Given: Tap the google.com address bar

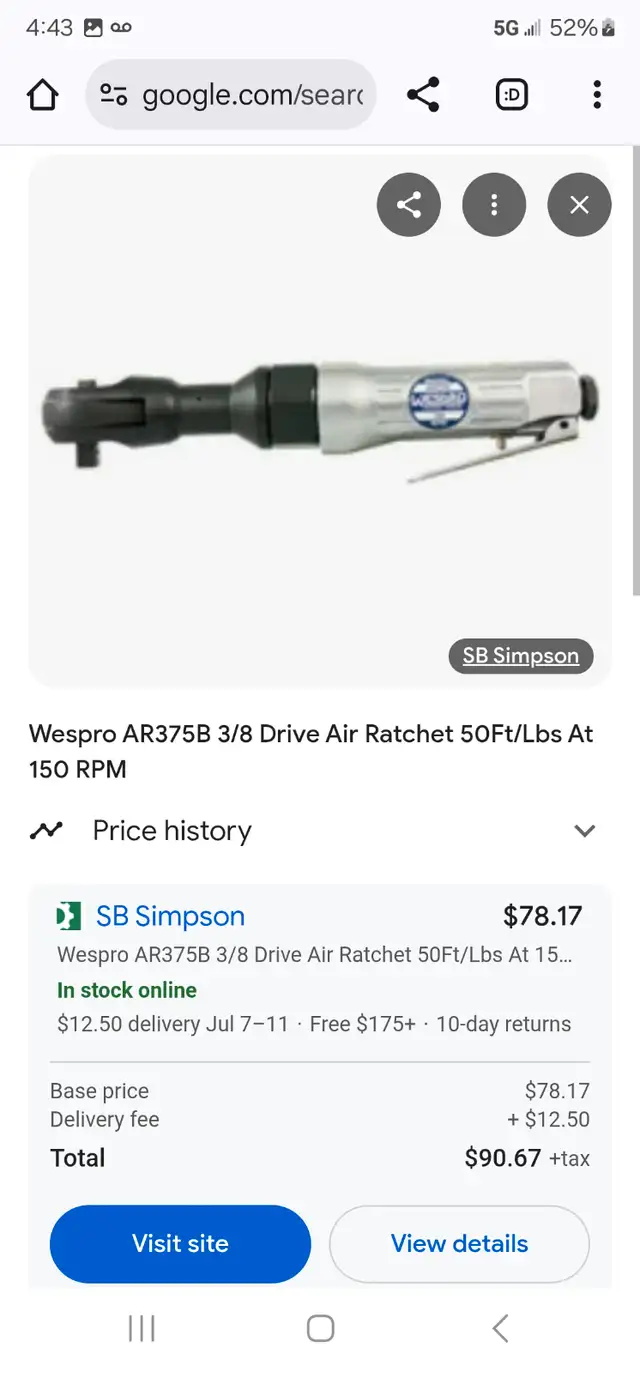Looking at the screenshot, I should (231, 95).
